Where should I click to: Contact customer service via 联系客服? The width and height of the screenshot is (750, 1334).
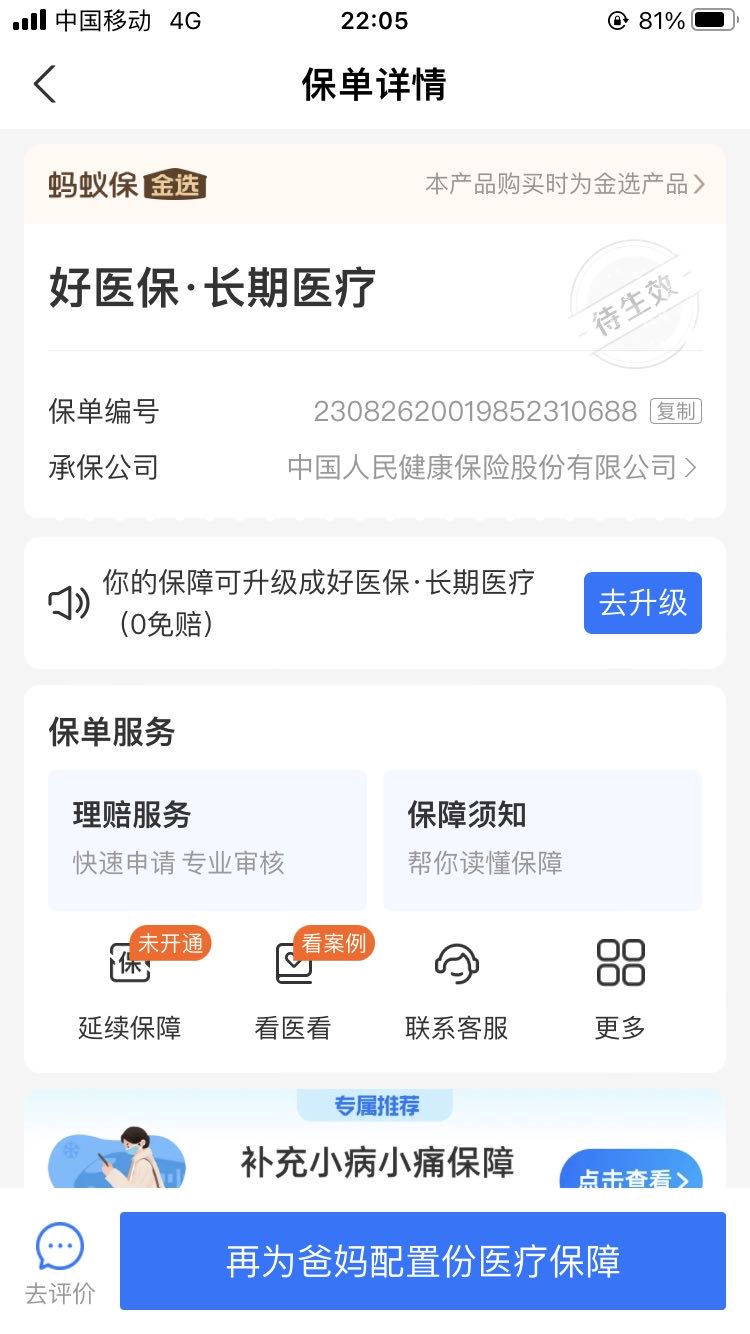coord(456,988)
